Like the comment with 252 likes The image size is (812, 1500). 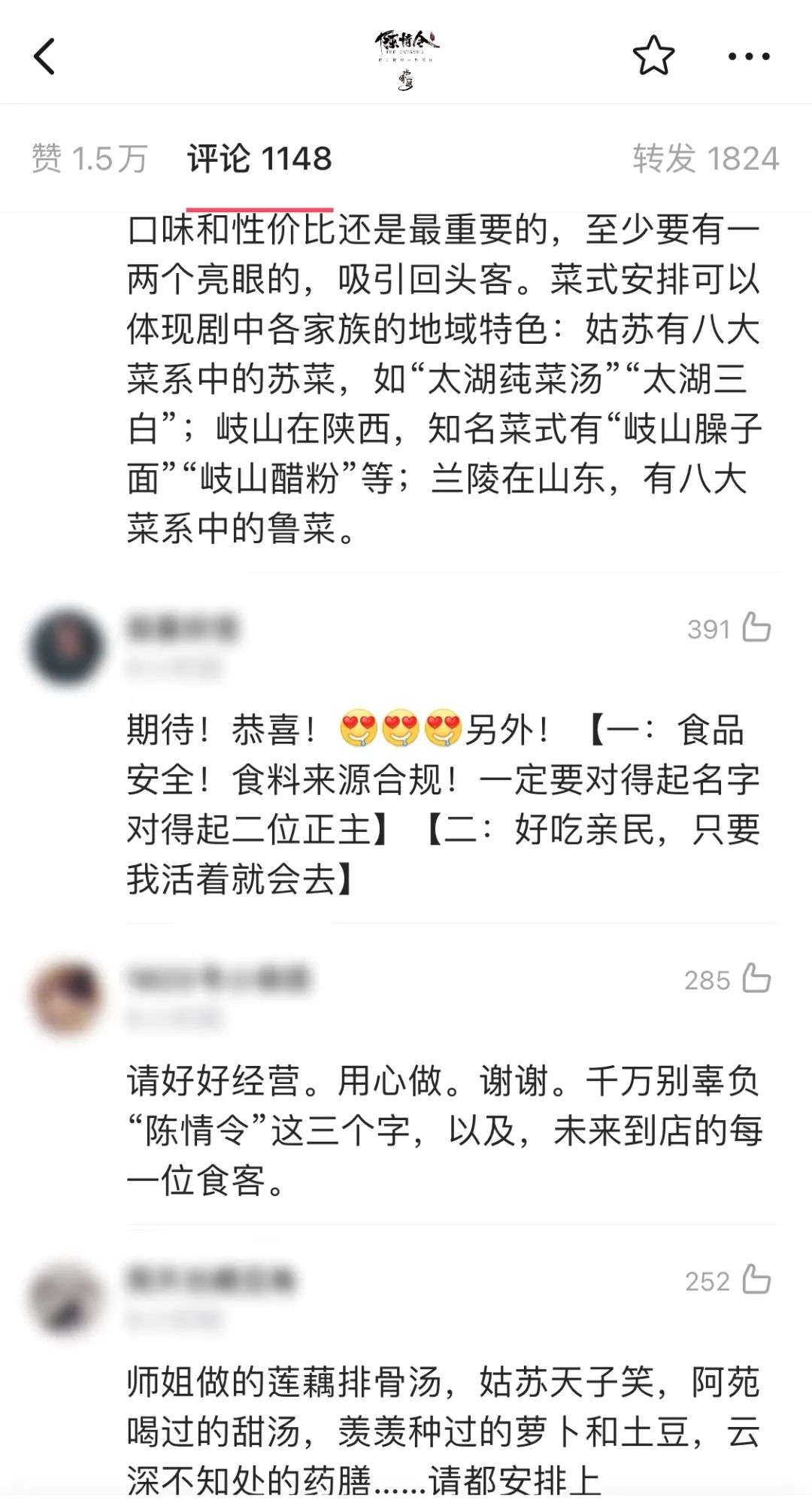756,1280
